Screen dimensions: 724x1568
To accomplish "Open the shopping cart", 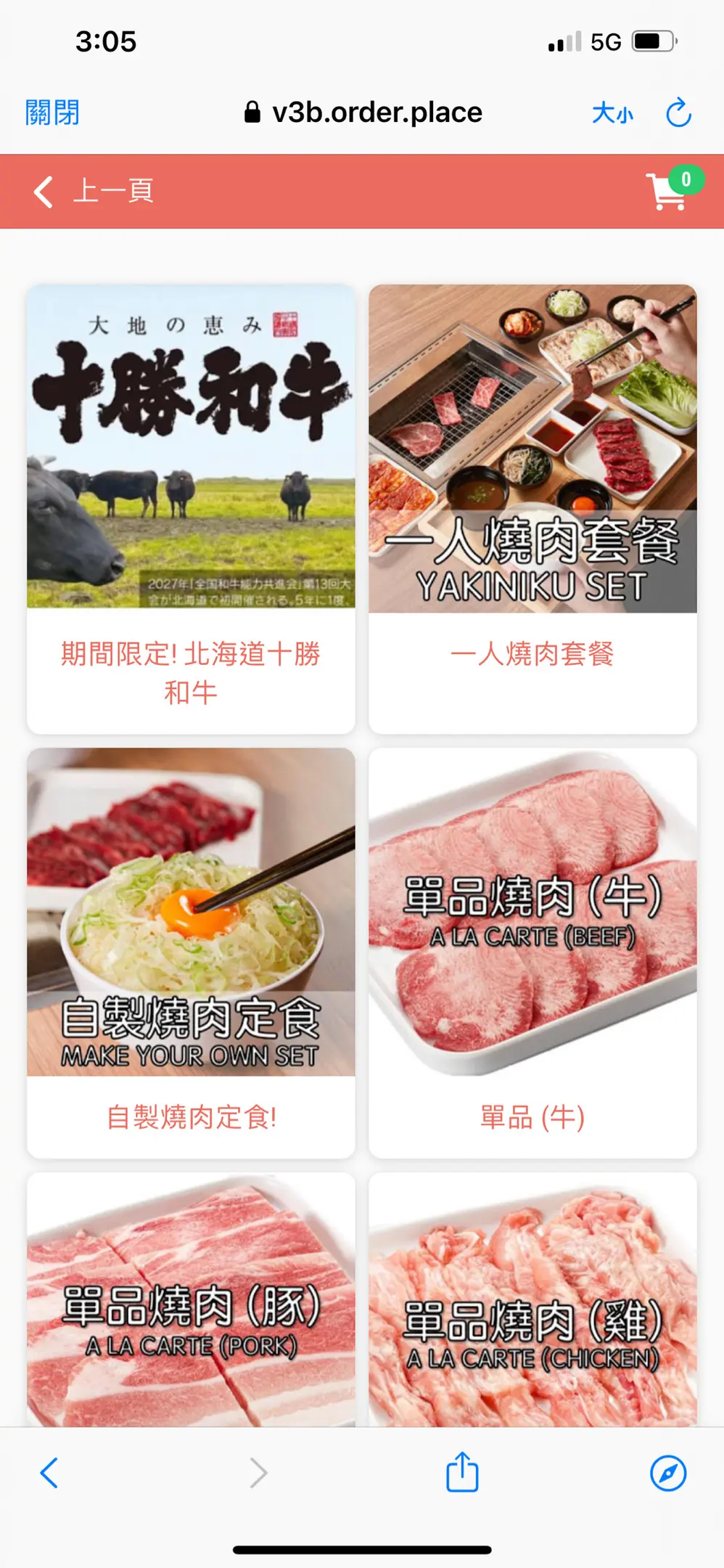I will (x=669, y=192).
